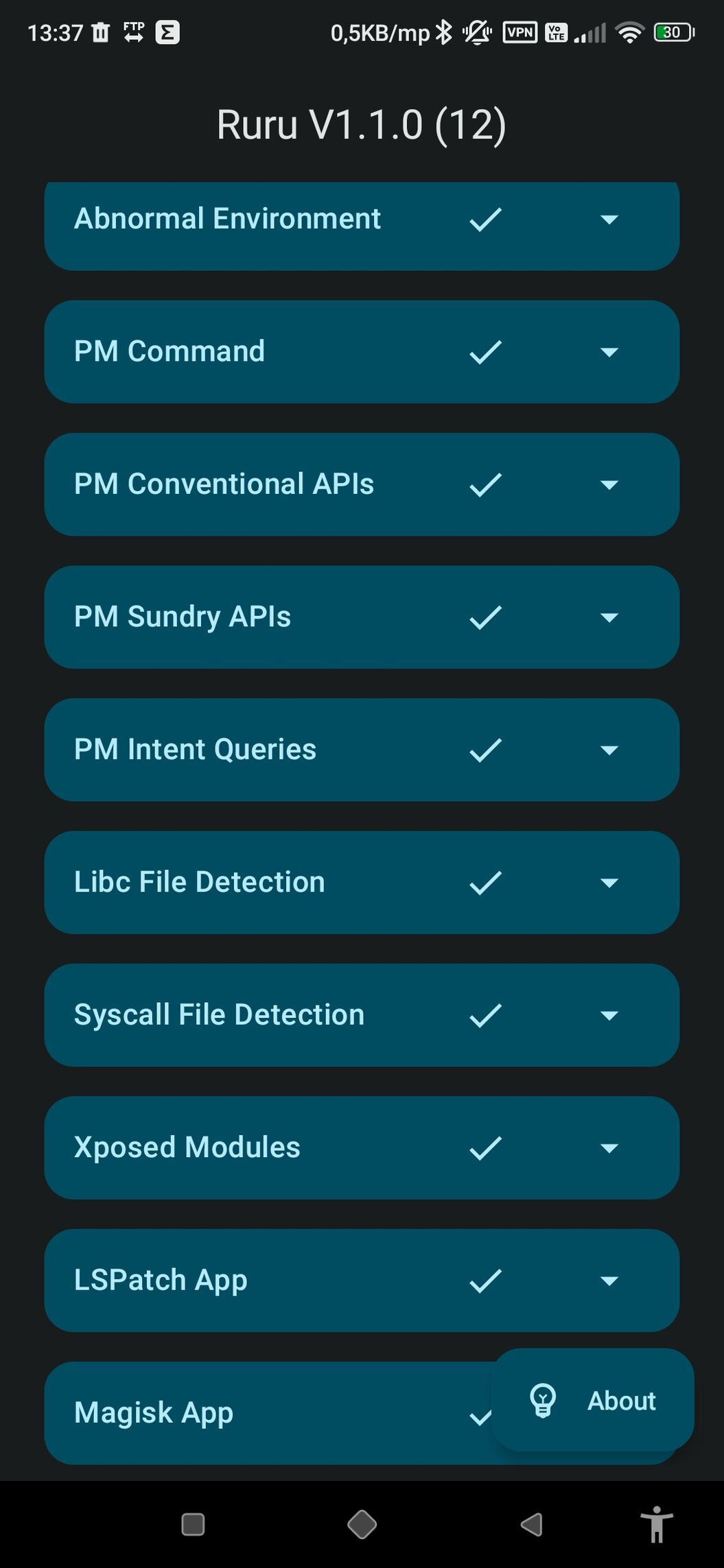Open recent apps from navigation bar
Viewport: 724px width, 1568px height.
pos(193,1524)
